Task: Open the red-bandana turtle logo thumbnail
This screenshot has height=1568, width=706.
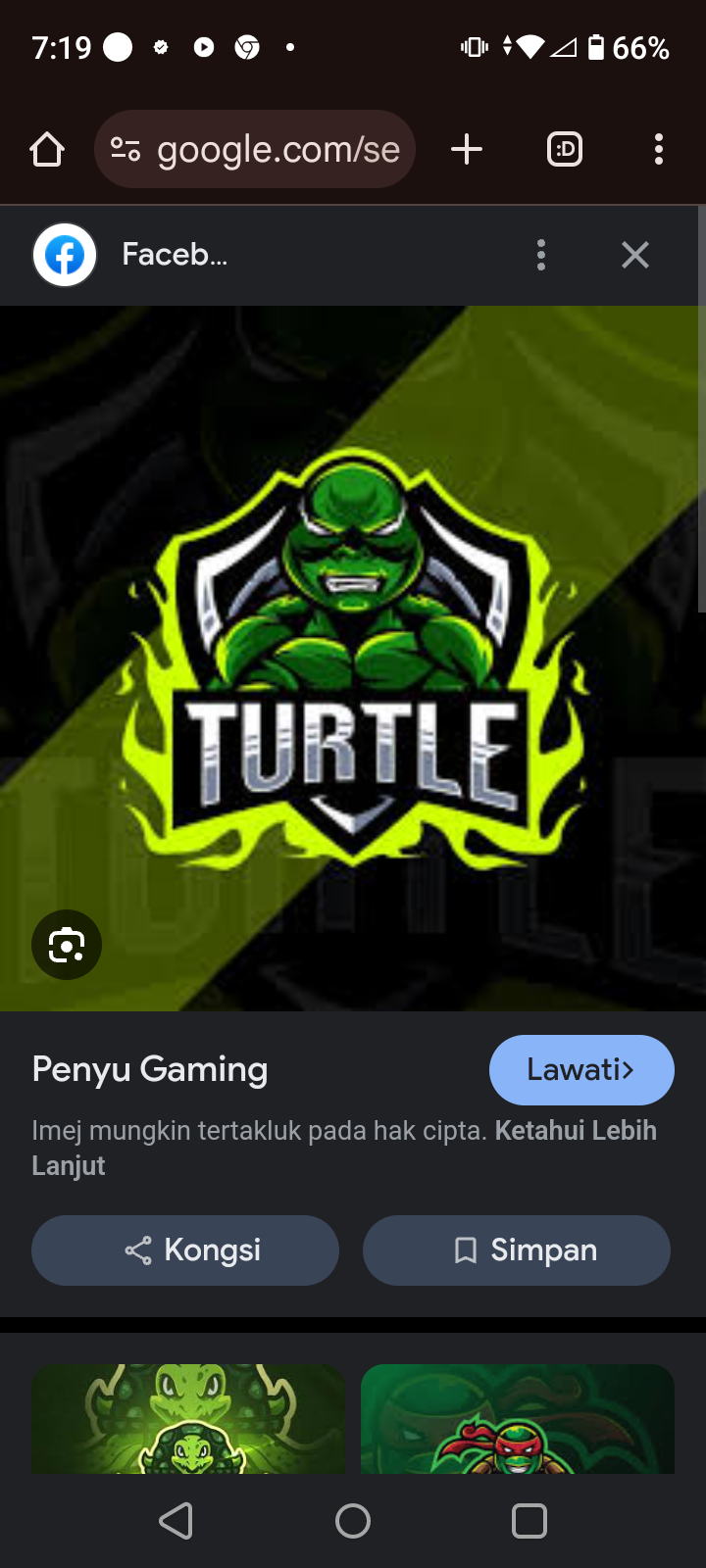Action: point(518,1418)
